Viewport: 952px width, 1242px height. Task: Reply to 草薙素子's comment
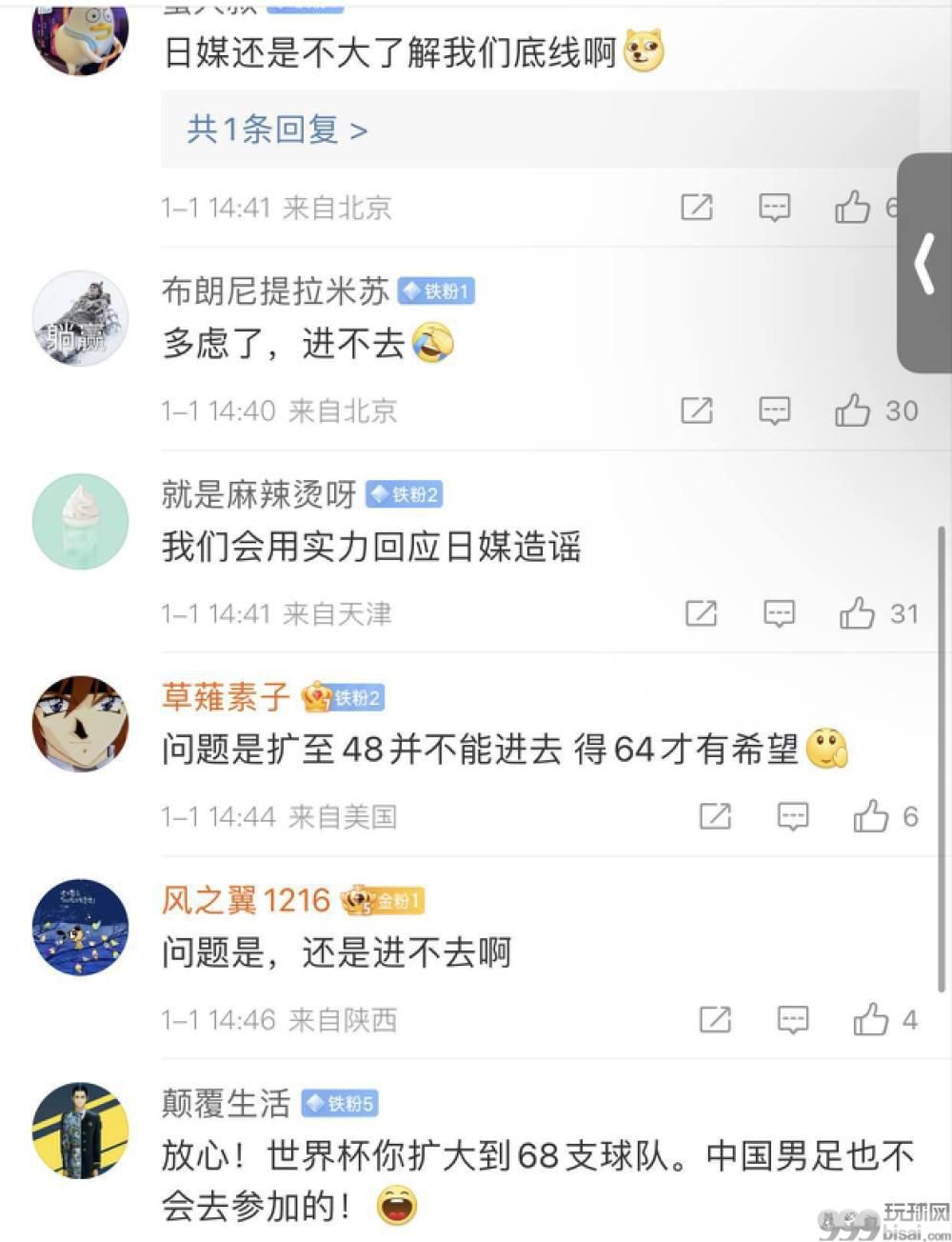point(793,817)
